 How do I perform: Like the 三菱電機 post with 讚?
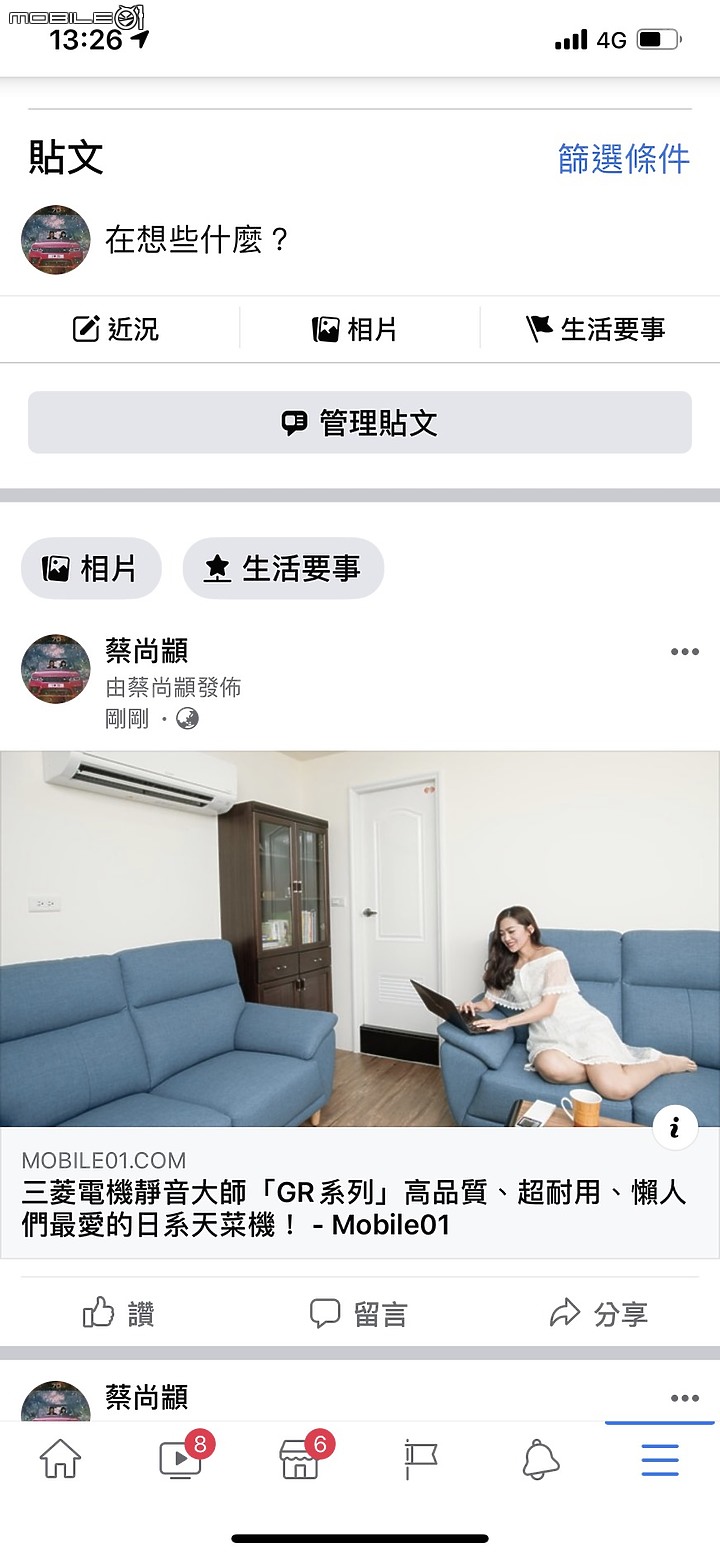point(118,1313)
